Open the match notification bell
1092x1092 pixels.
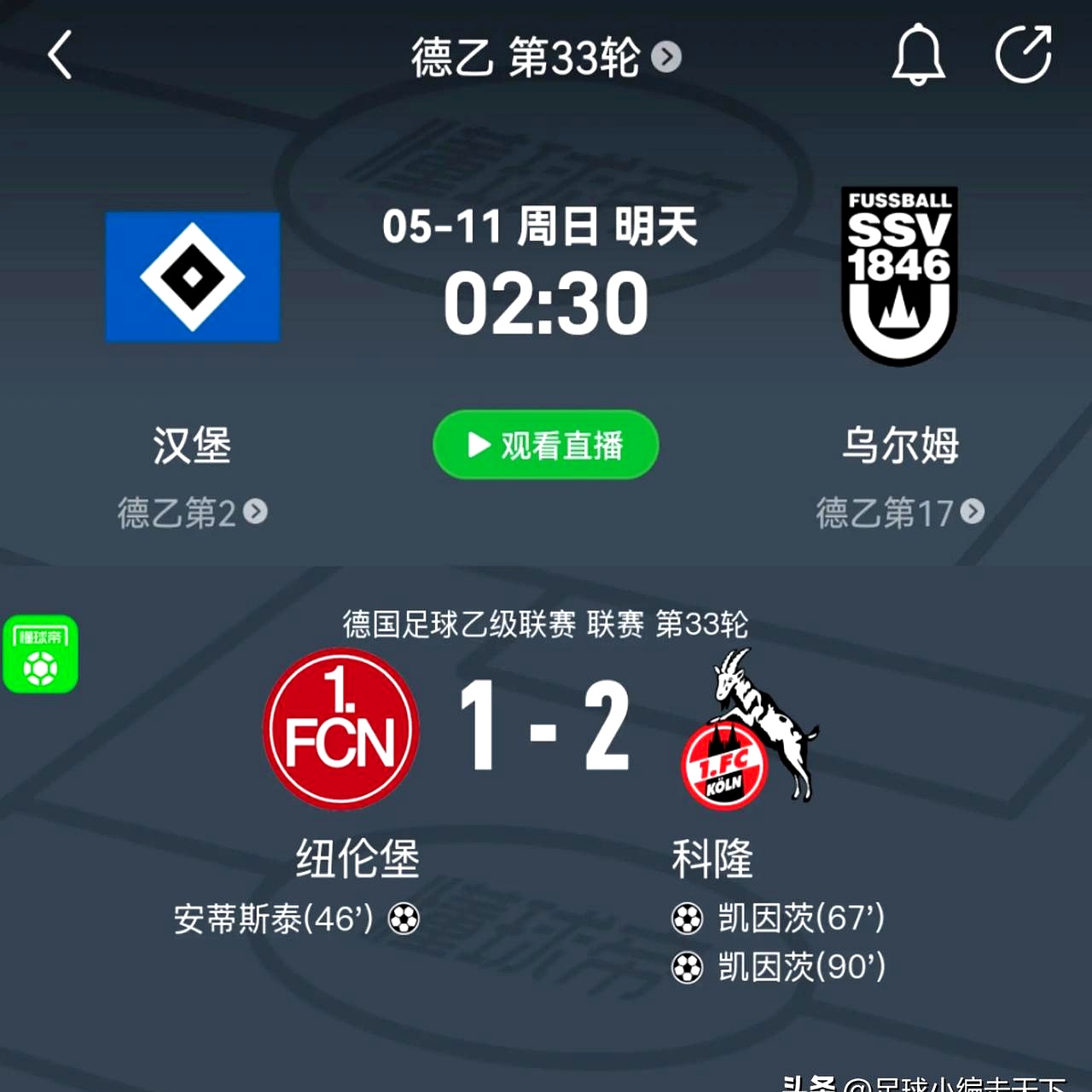[918, 56]
